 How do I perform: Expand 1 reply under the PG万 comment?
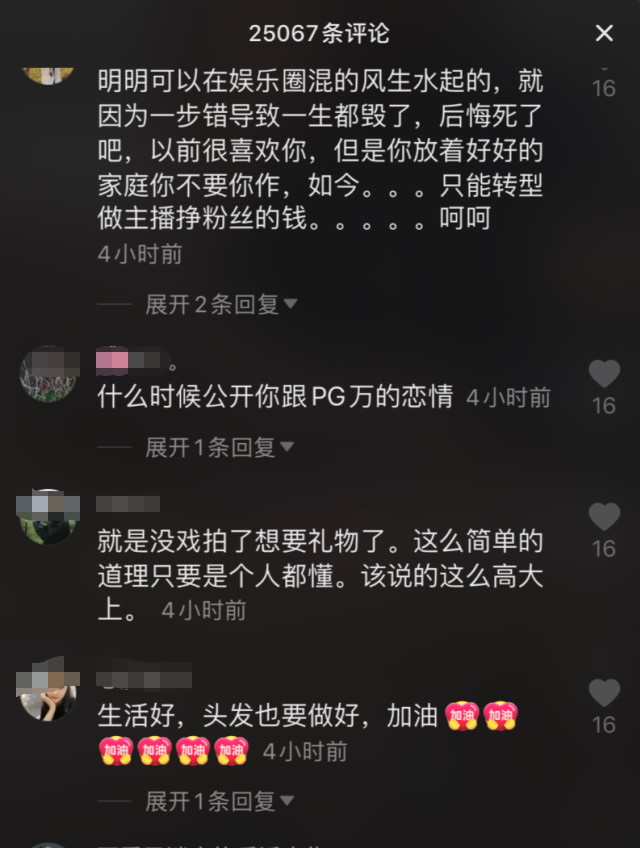click(x=220, y=448)
